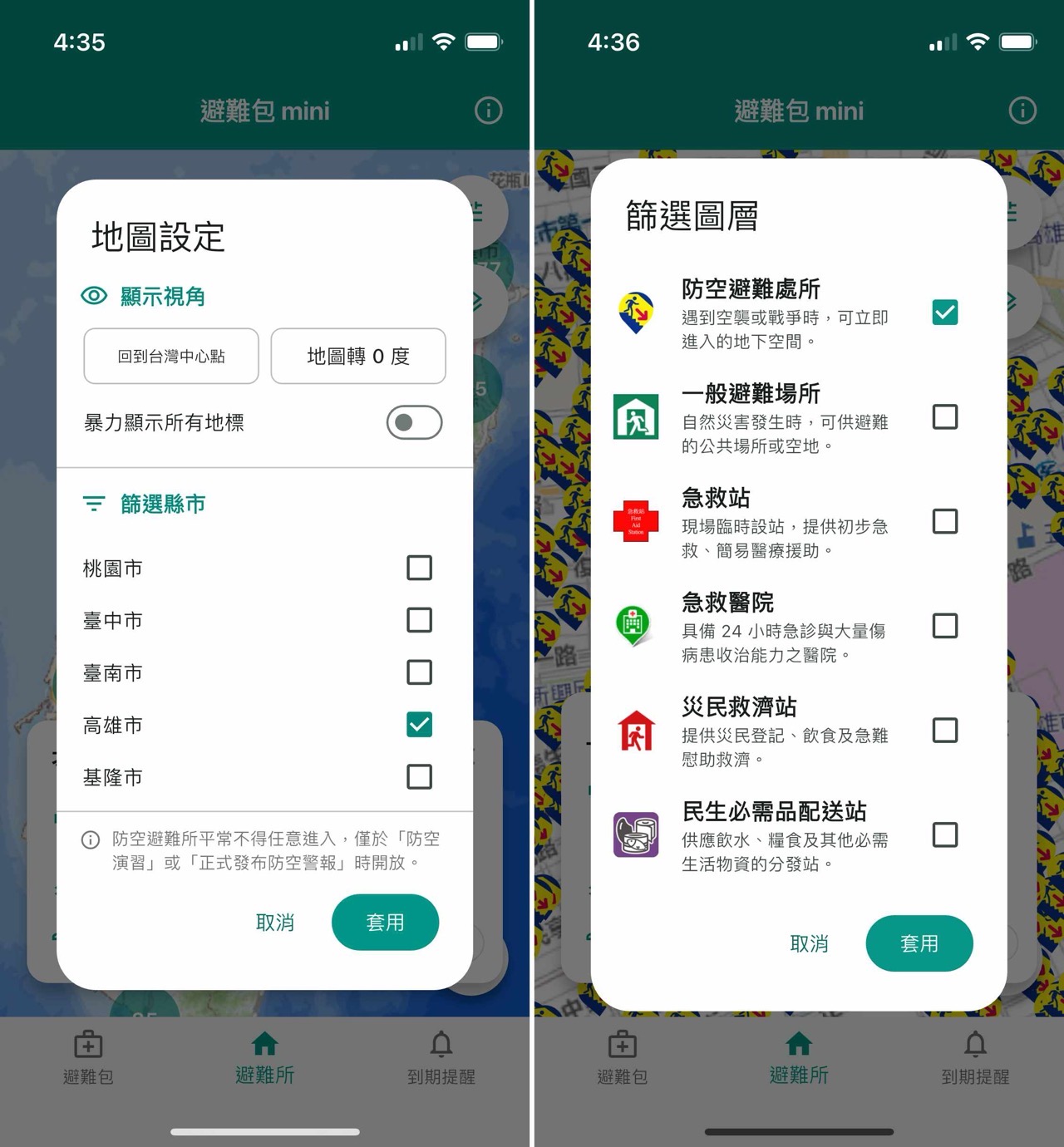
Task: Check 基隆市 in the county list
Action: pos(419,777)
